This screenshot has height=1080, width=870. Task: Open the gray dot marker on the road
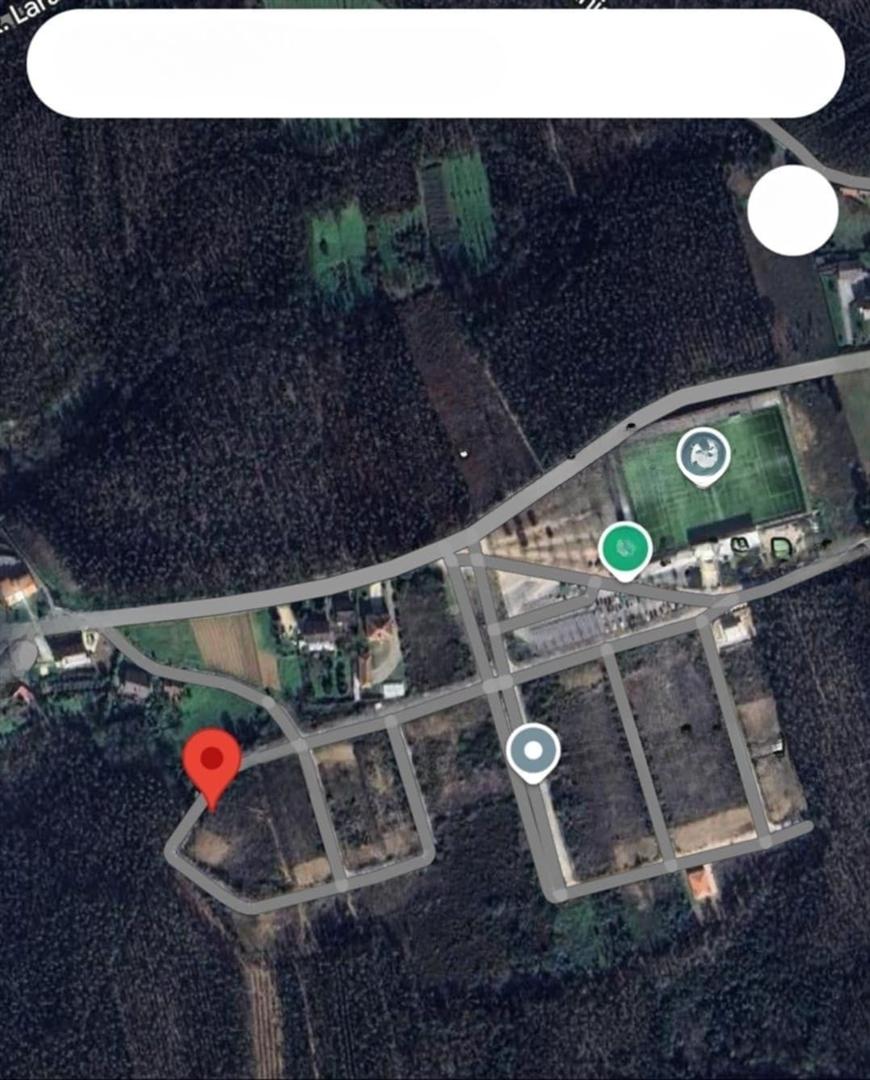tap(533, 750)
